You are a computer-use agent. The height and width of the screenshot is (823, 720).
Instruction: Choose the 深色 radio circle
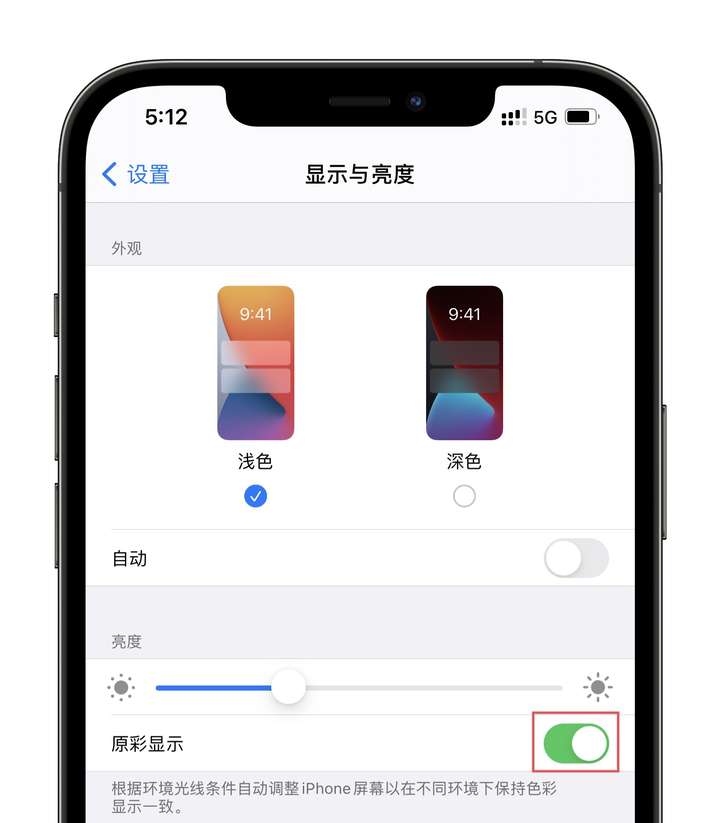tap(464, 495)
